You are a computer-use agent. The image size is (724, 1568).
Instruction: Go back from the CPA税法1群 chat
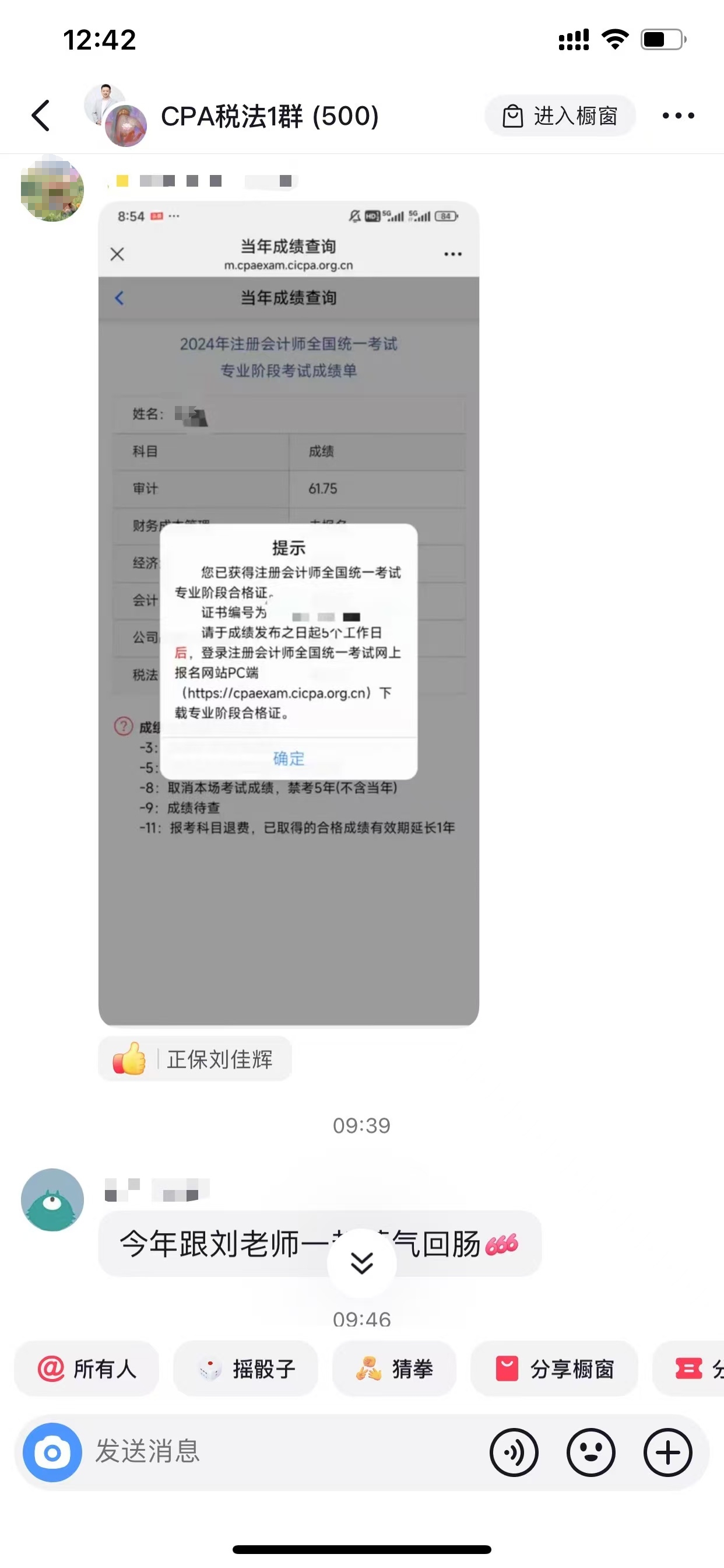[41, 116]
